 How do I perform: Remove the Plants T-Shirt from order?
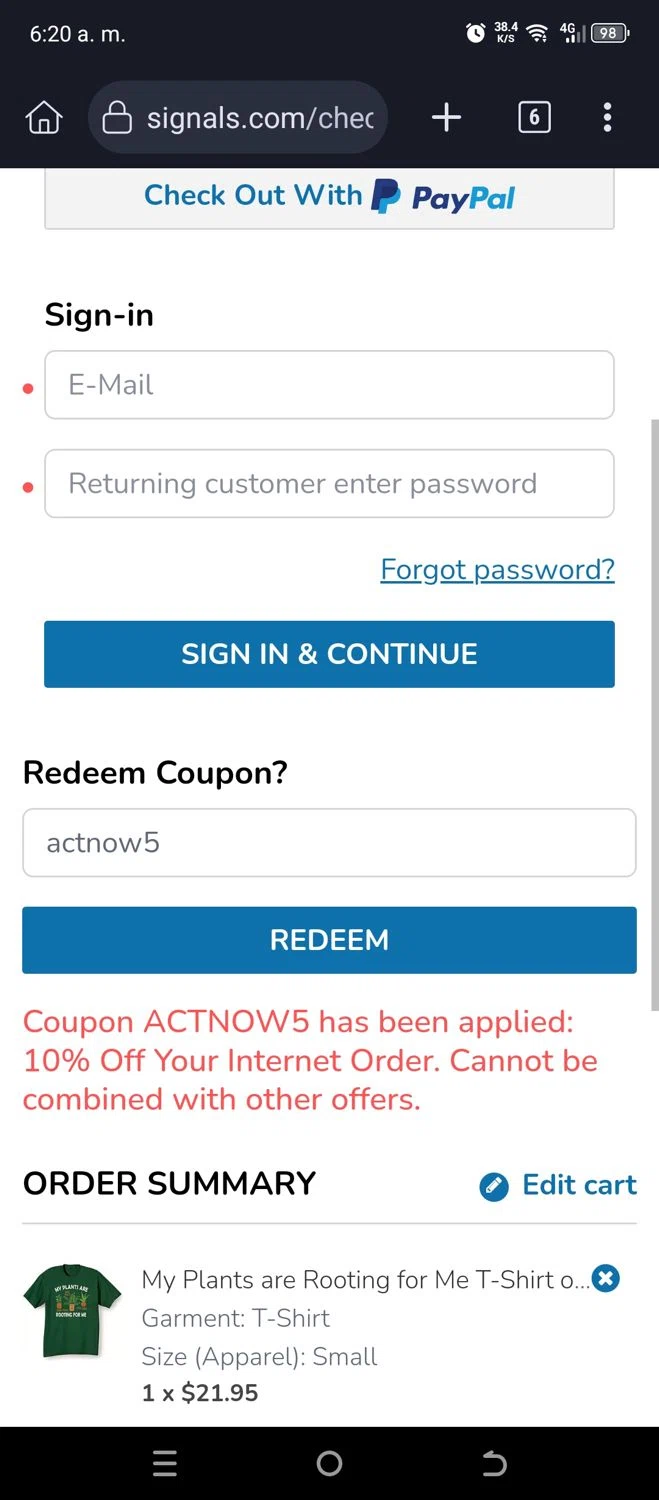coord(606,1278)
